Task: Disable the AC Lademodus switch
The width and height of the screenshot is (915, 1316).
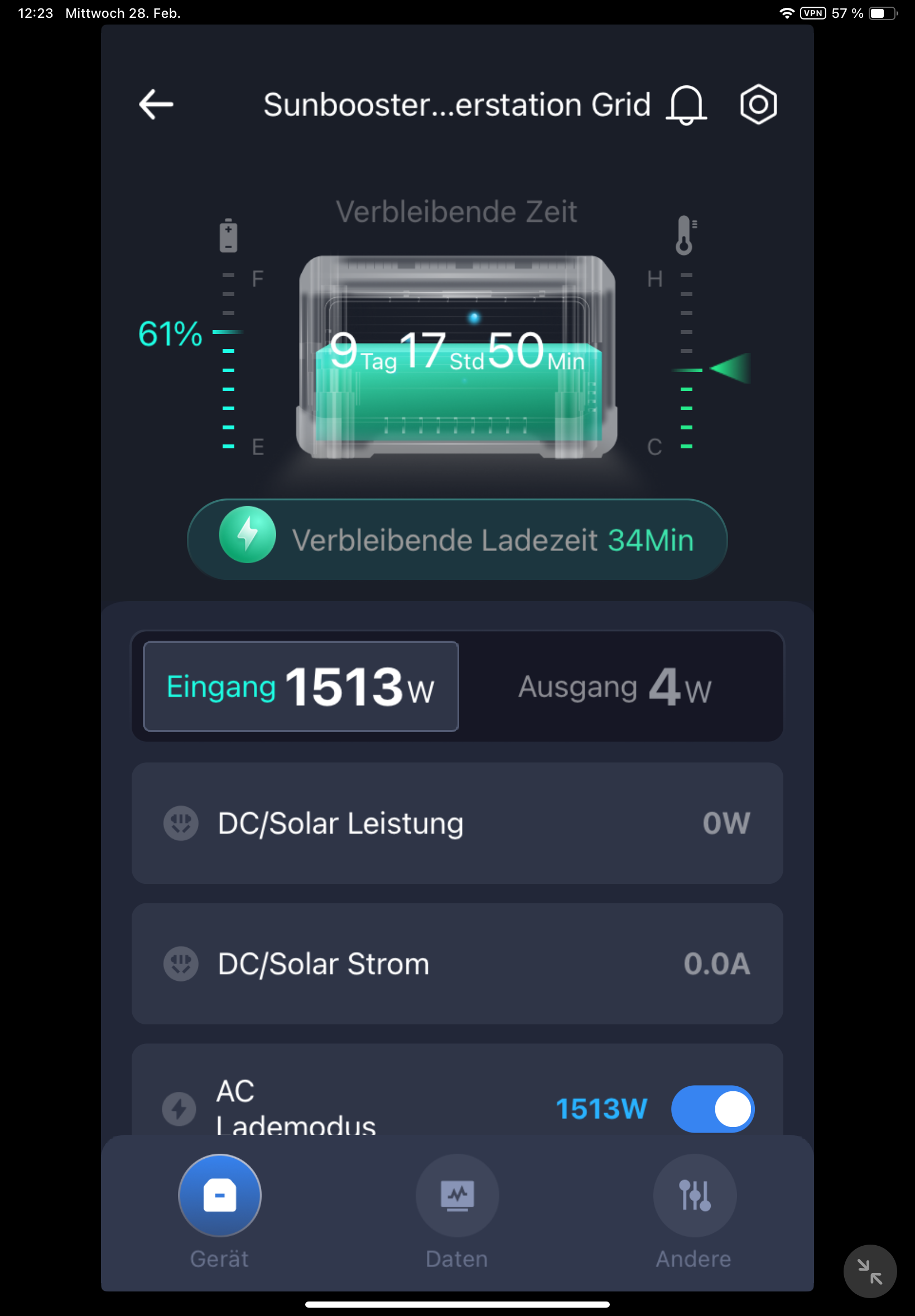Action: point(712,1108)
